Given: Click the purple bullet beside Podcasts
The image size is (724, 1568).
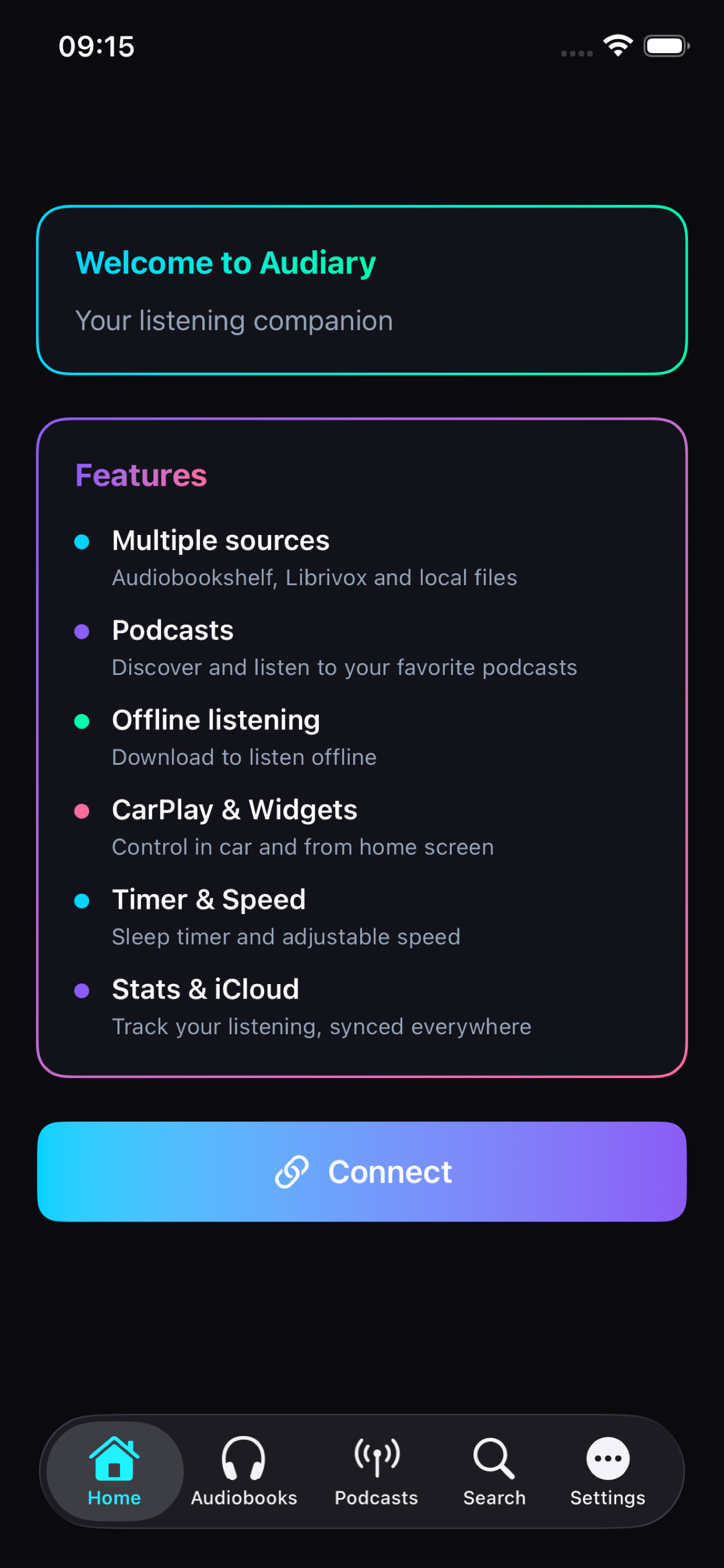Looking at the screenshot, I should point(83,631).
